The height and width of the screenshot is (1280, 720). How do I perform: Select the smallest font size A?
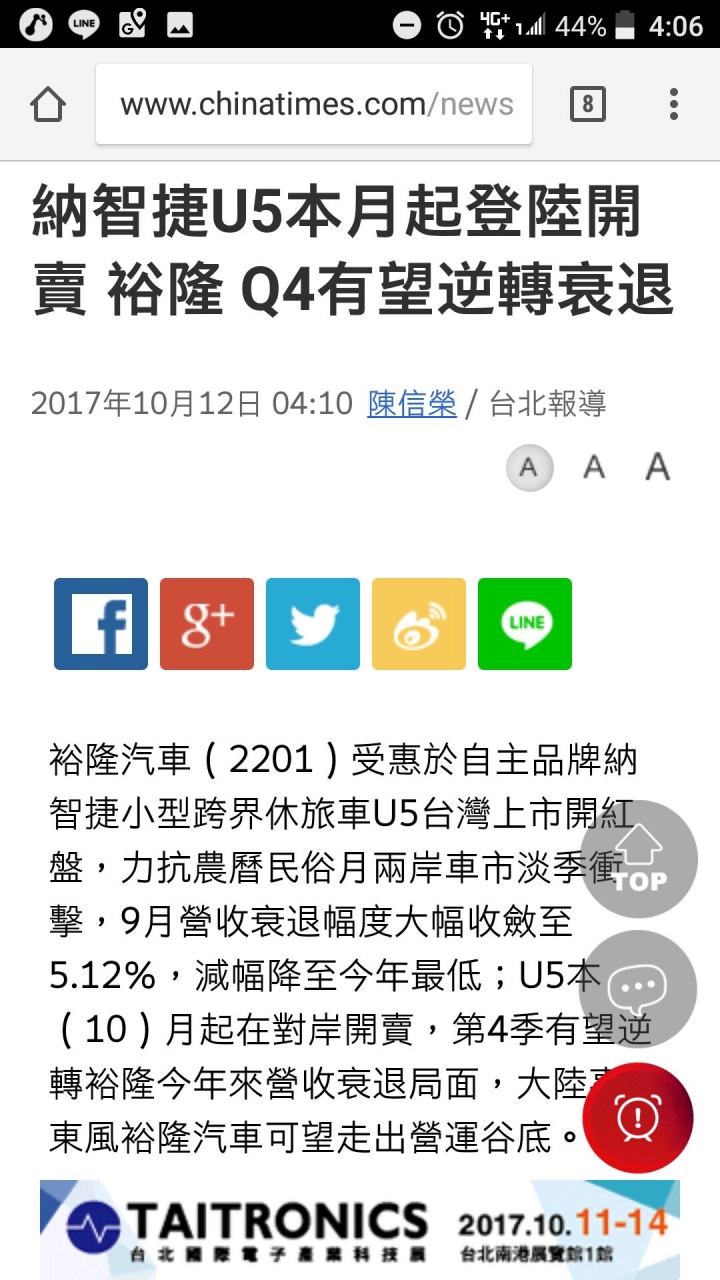tap(529, 467)
